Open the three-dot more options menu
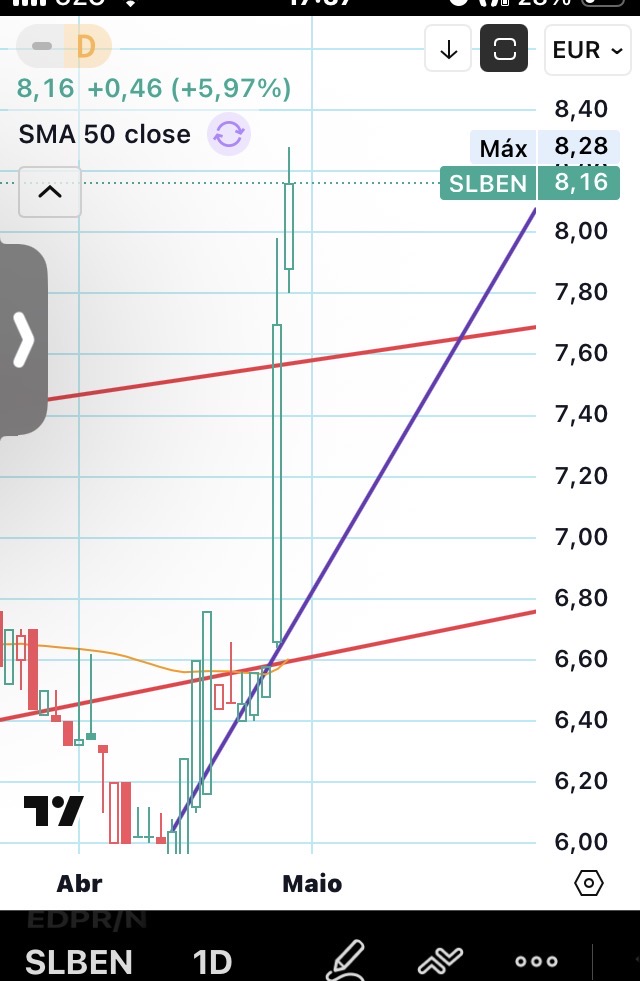 [x=536, y=961]
